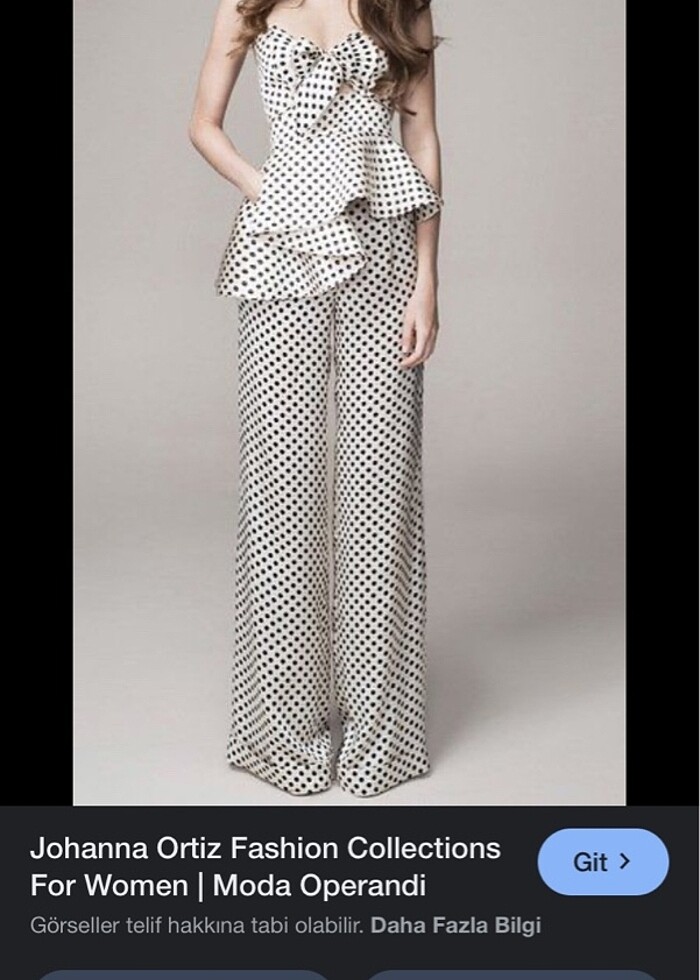
Task: Tap the Git button to visit the page
Action: click(x=602, y=861)
